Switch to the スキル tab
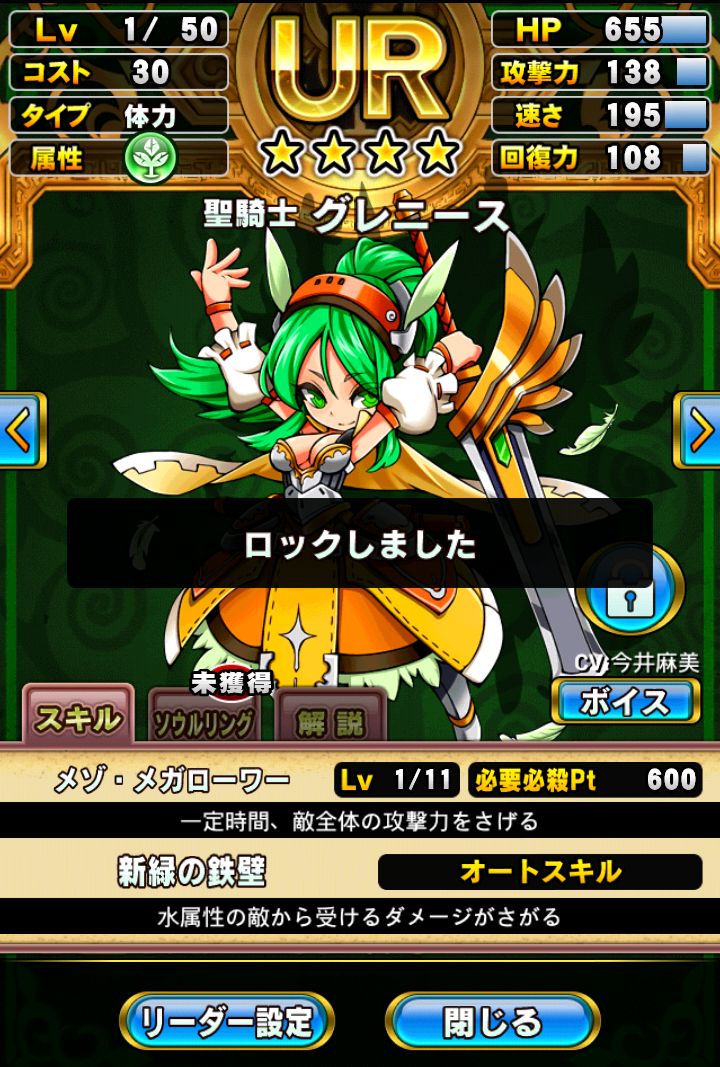Viewport: 720px width, 1067px height. pyautogui.click(x=78, y=715)
